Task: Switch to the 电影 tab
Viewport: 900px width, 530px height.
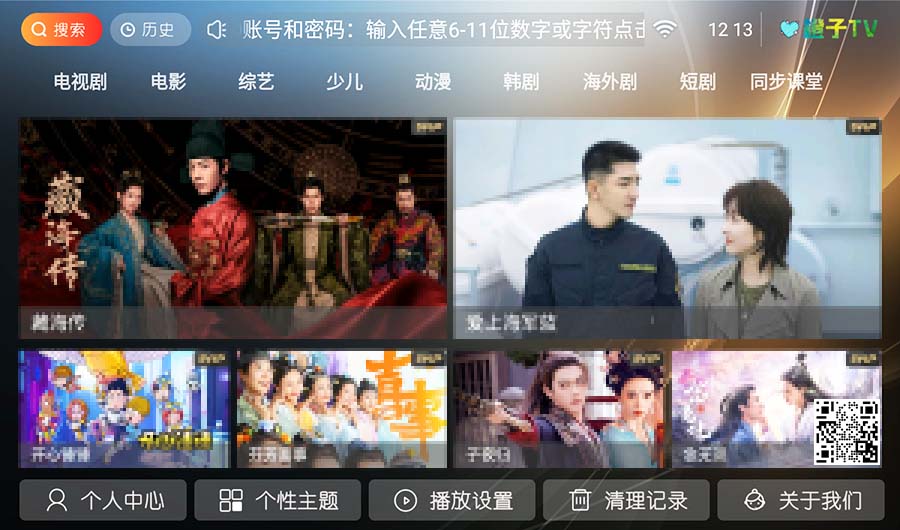Action: (x=168, y=82)
